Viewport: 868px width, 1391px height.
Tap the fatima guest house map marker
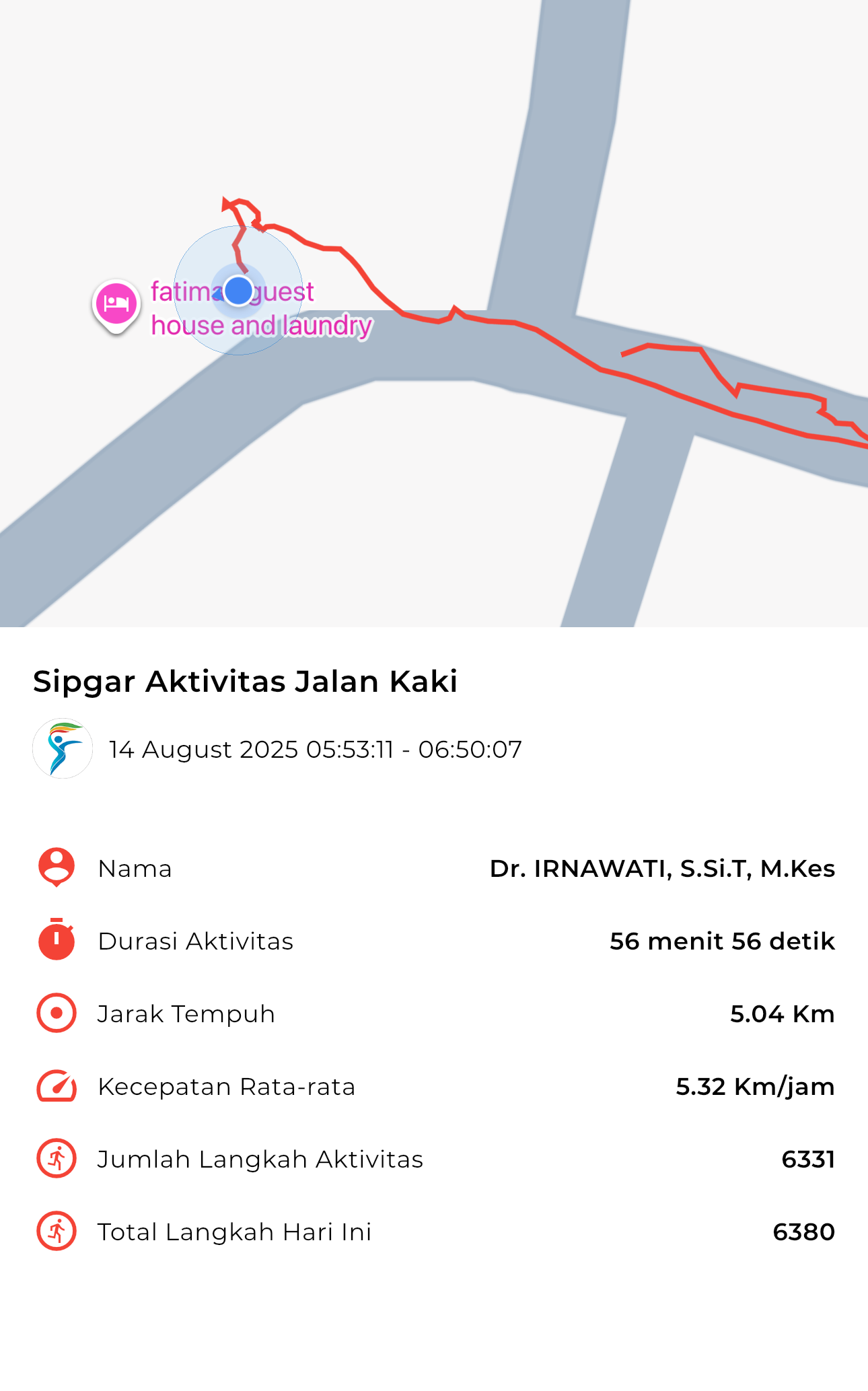116,306
